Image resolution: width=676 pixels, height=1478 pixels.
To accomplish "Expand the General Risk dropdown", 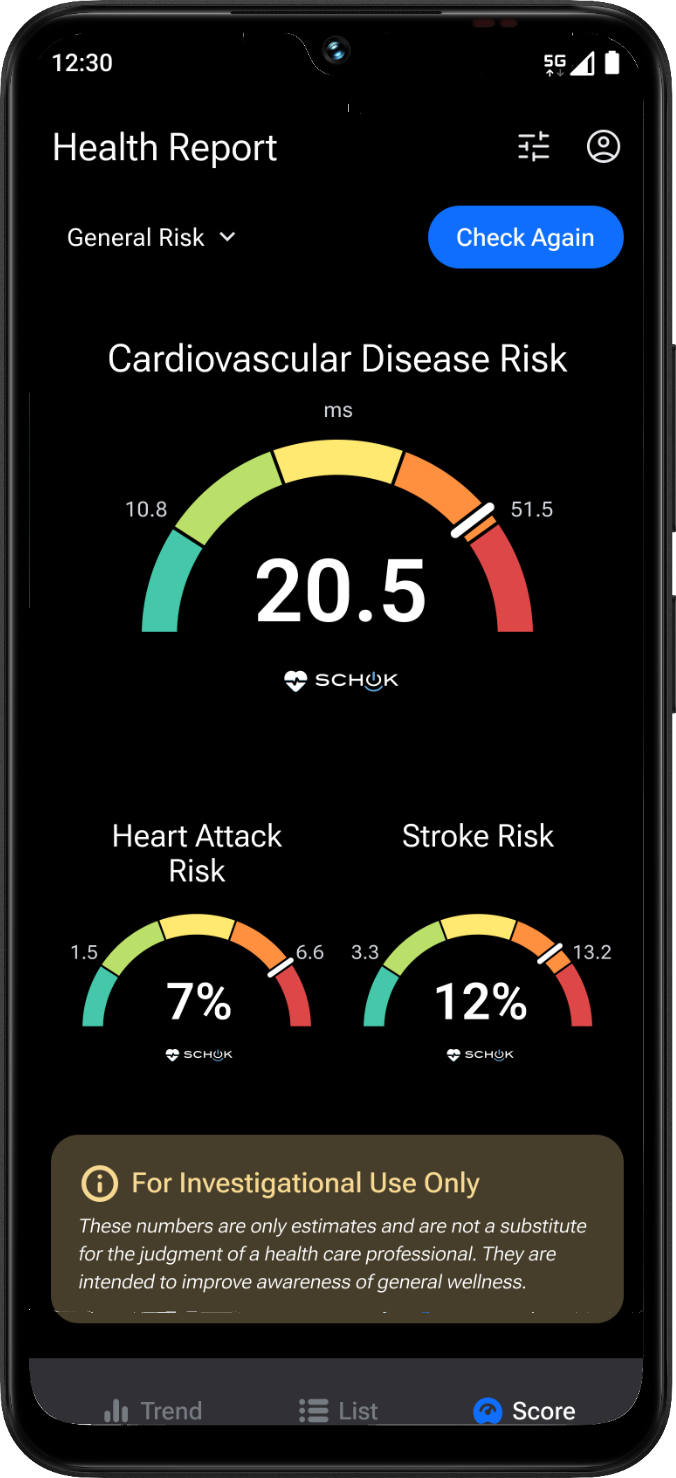I will coord(151,238).
